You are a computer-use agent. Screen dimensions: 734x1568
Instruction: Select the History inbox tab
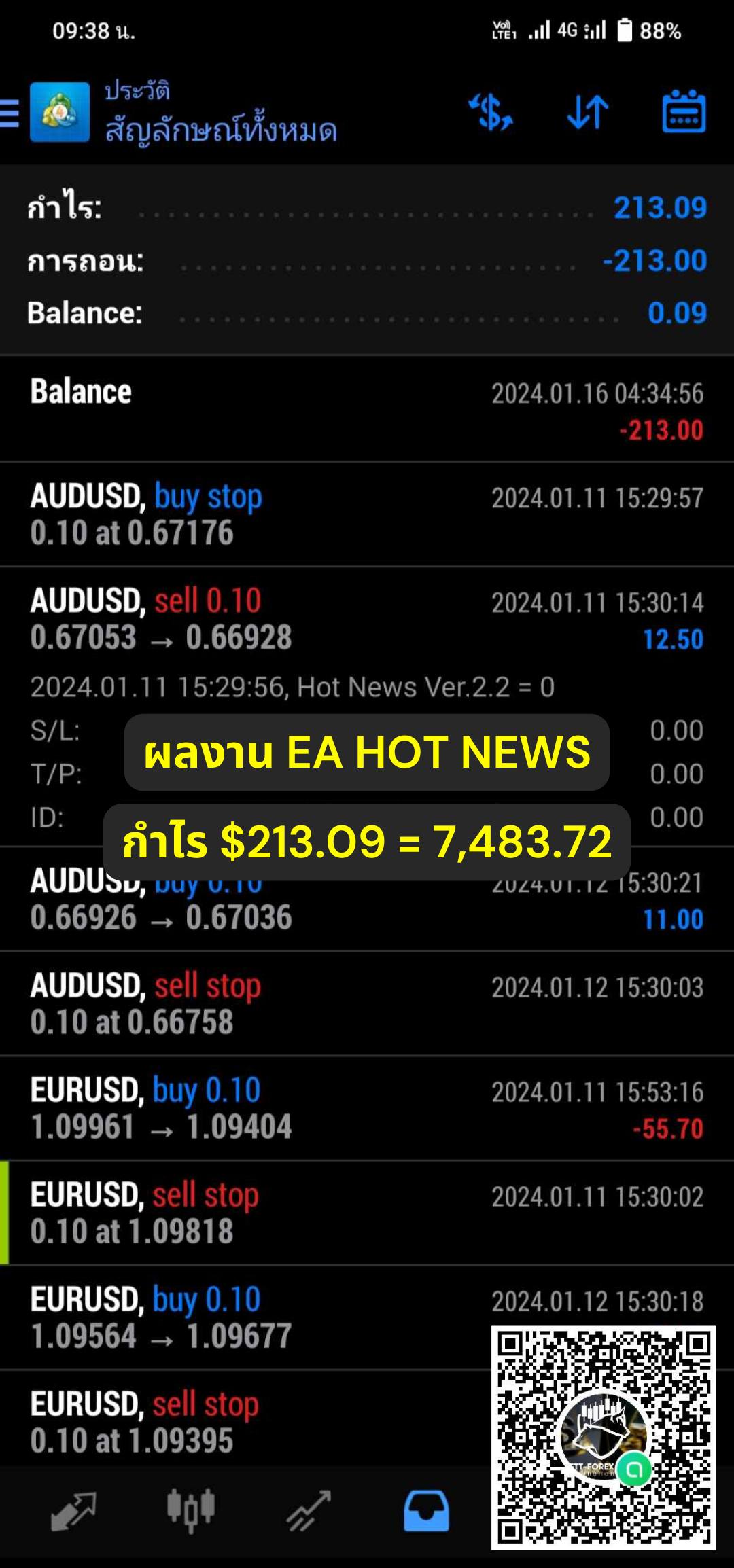point(426,1512)
